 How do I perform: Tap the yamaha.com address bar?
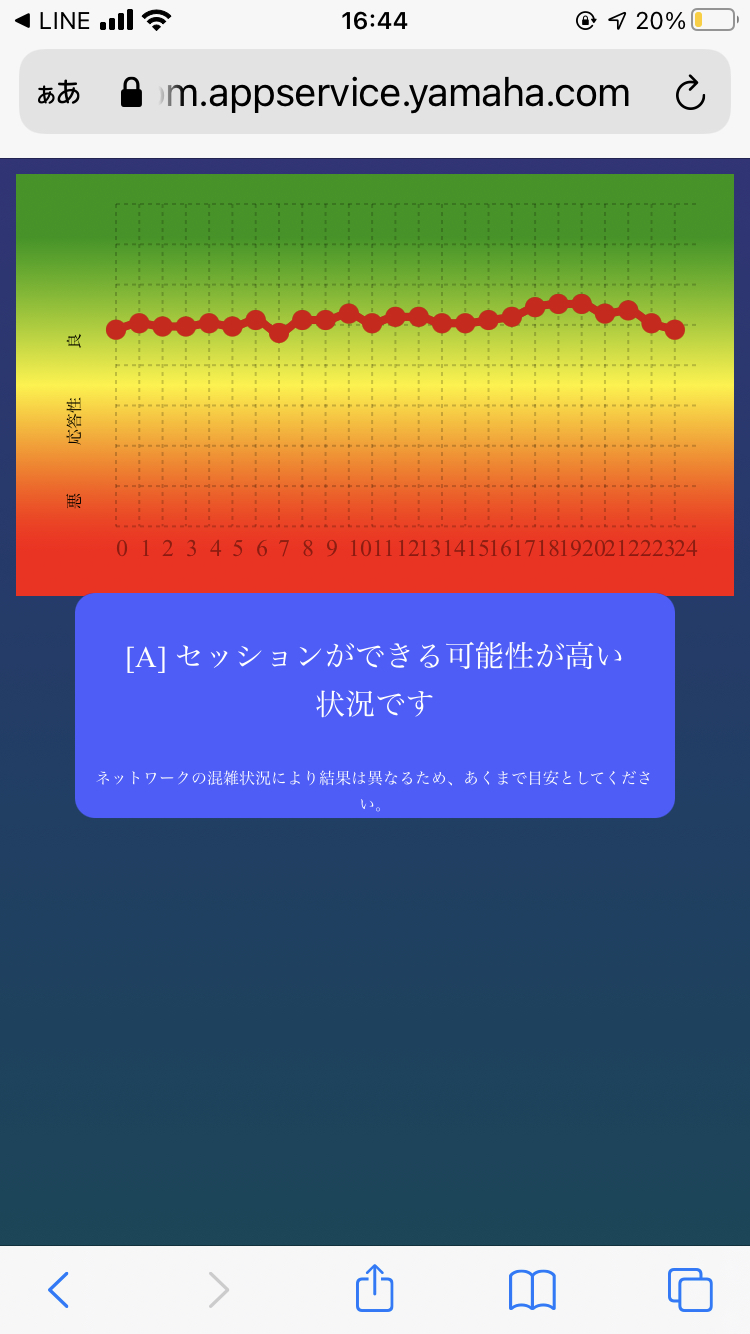[375, 92]
